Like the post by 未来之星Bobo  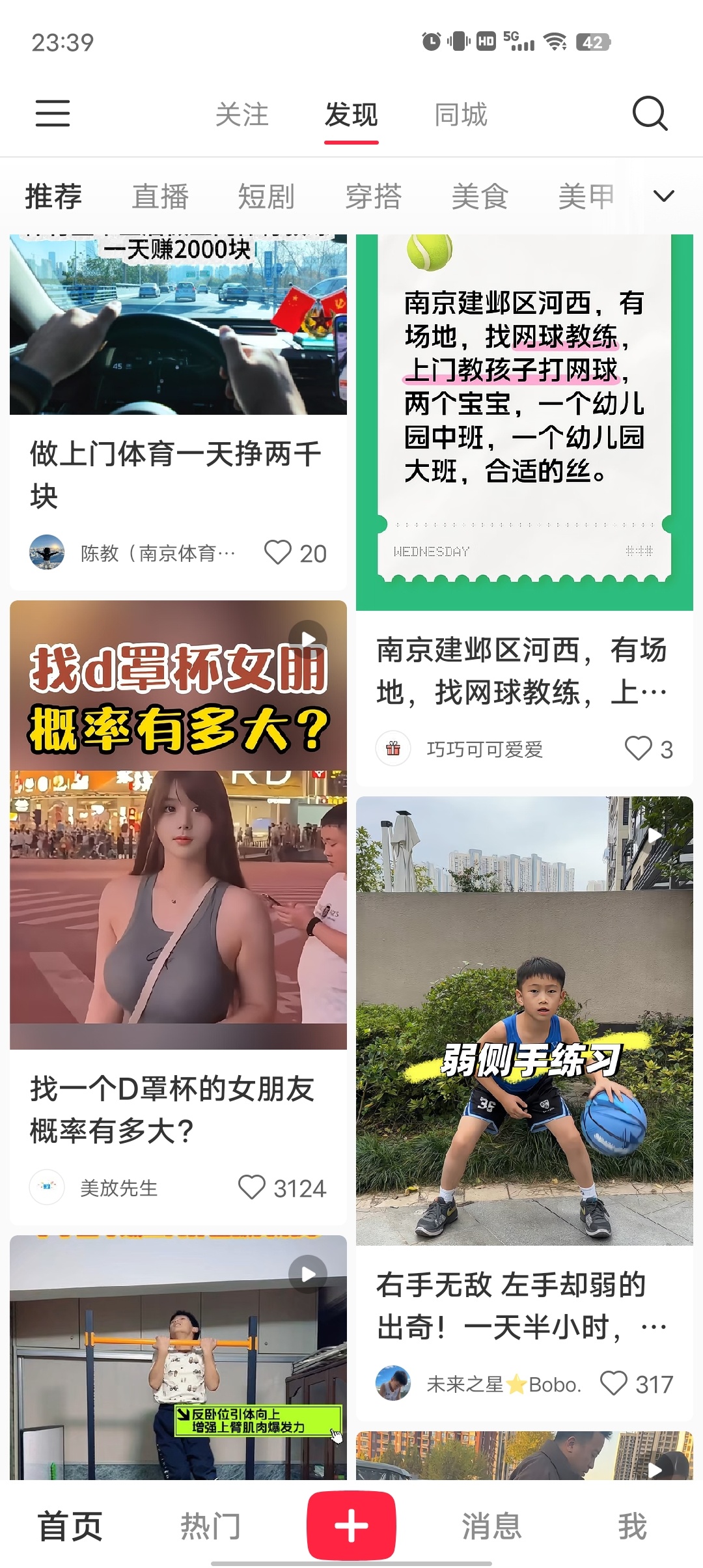(613, 1384)
